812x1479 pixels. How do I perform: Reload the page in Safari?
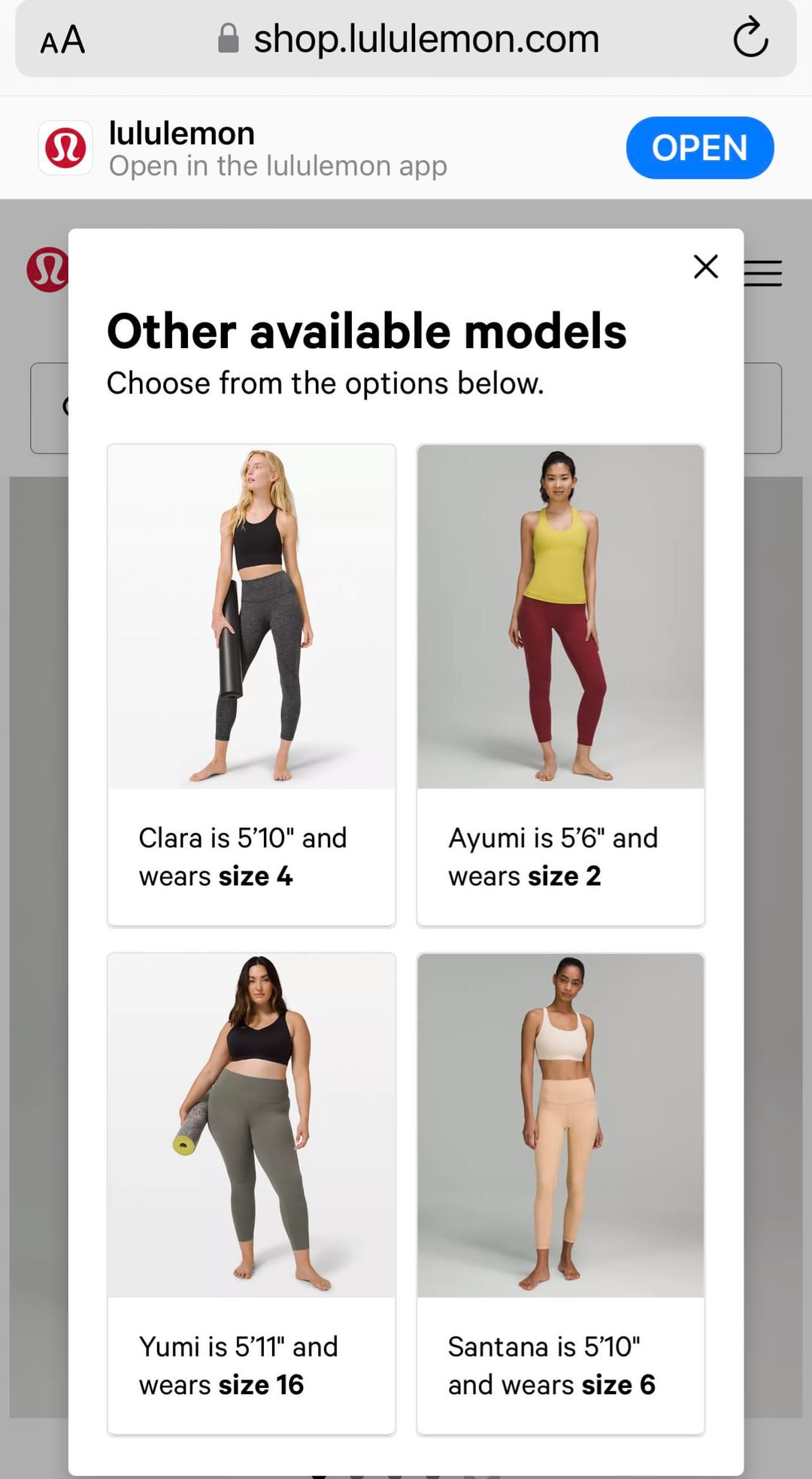pyautogui.click(x=750, y=39)
